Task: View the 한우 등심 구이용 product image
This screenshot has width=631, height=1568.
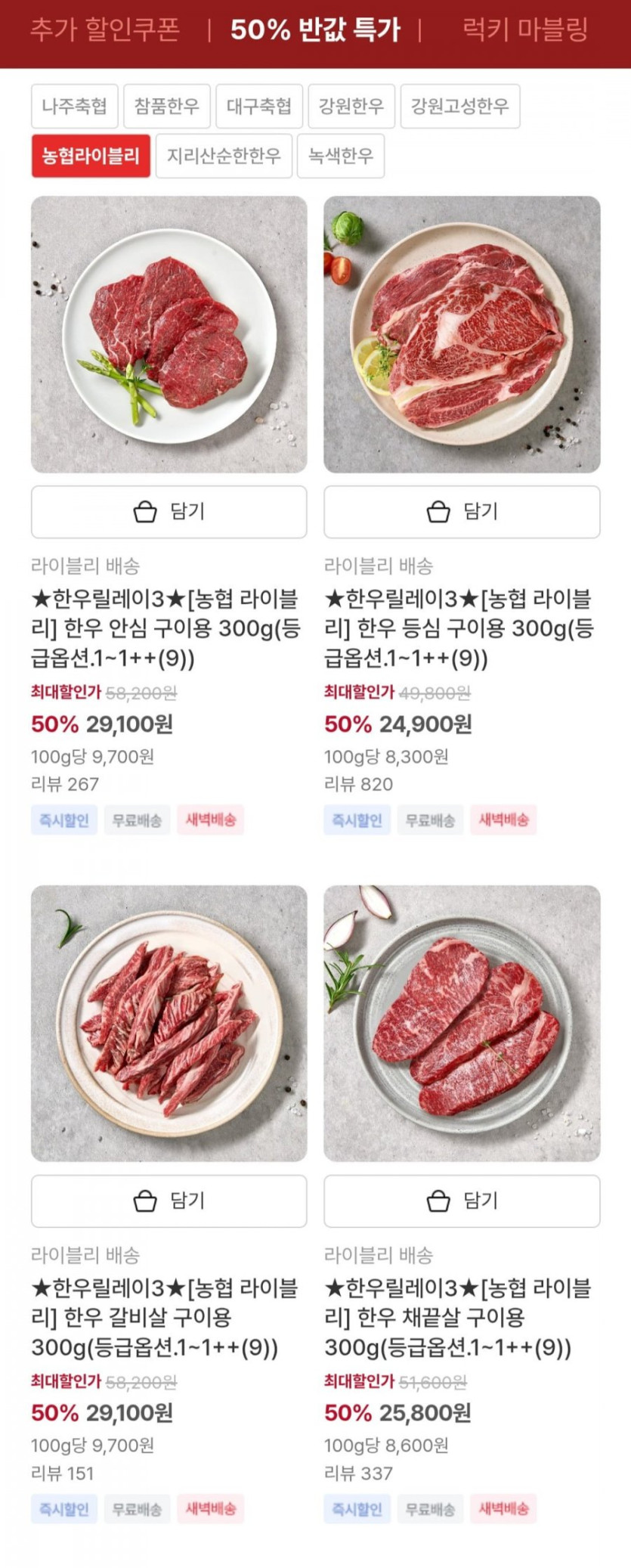Action: pyautogui.click(x=462, y=334)
